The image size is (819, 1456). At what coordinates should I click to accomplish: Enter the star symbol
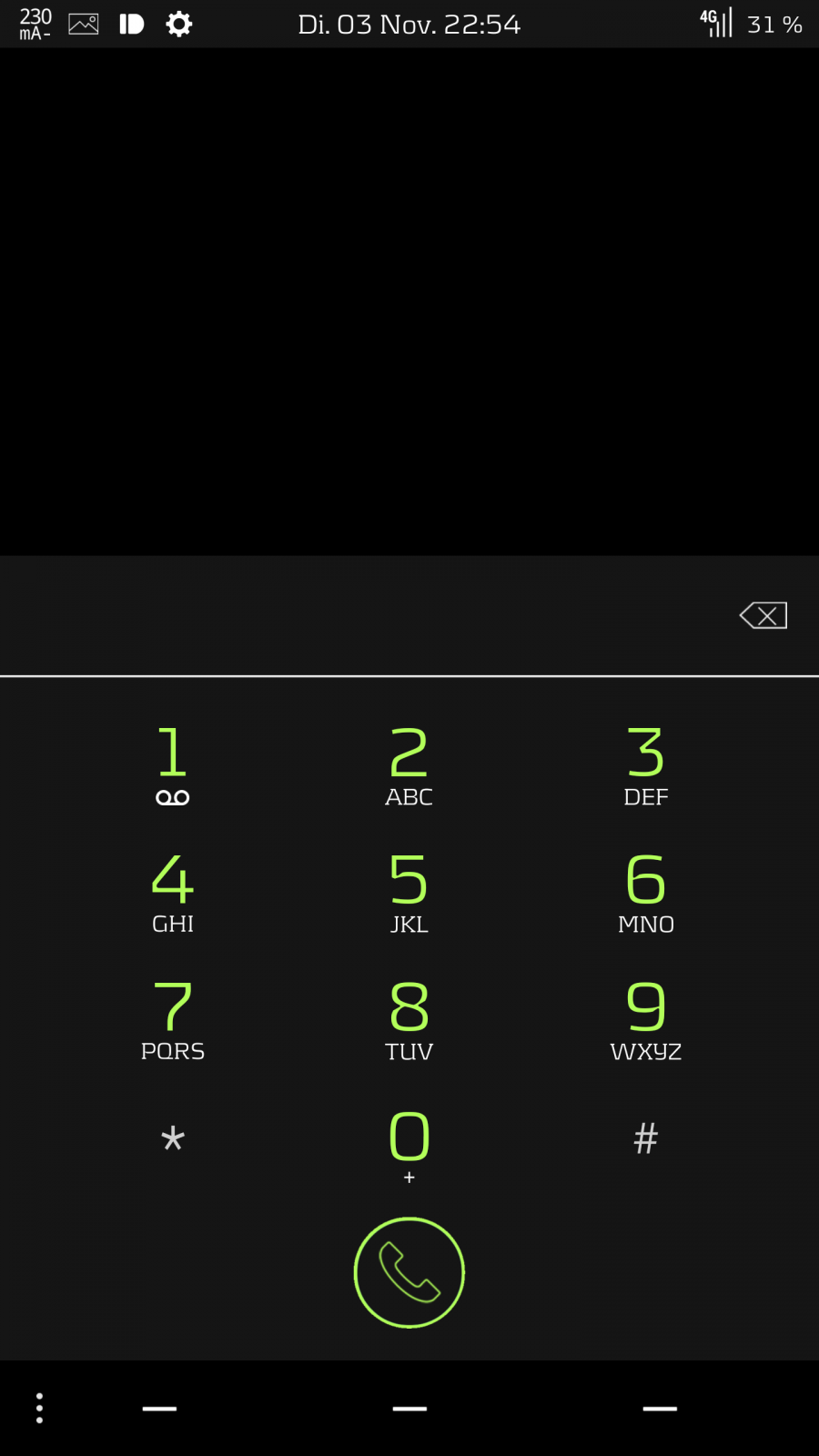tap(173, 1139)
